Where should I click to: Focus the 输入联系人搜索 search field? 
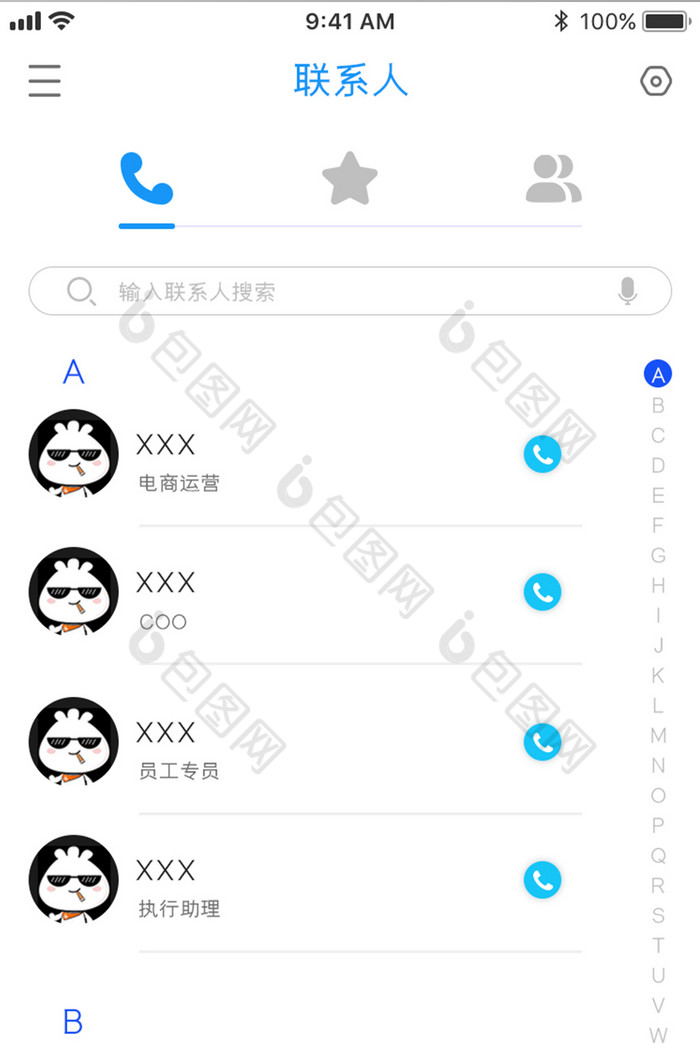(x=340, y=291)
